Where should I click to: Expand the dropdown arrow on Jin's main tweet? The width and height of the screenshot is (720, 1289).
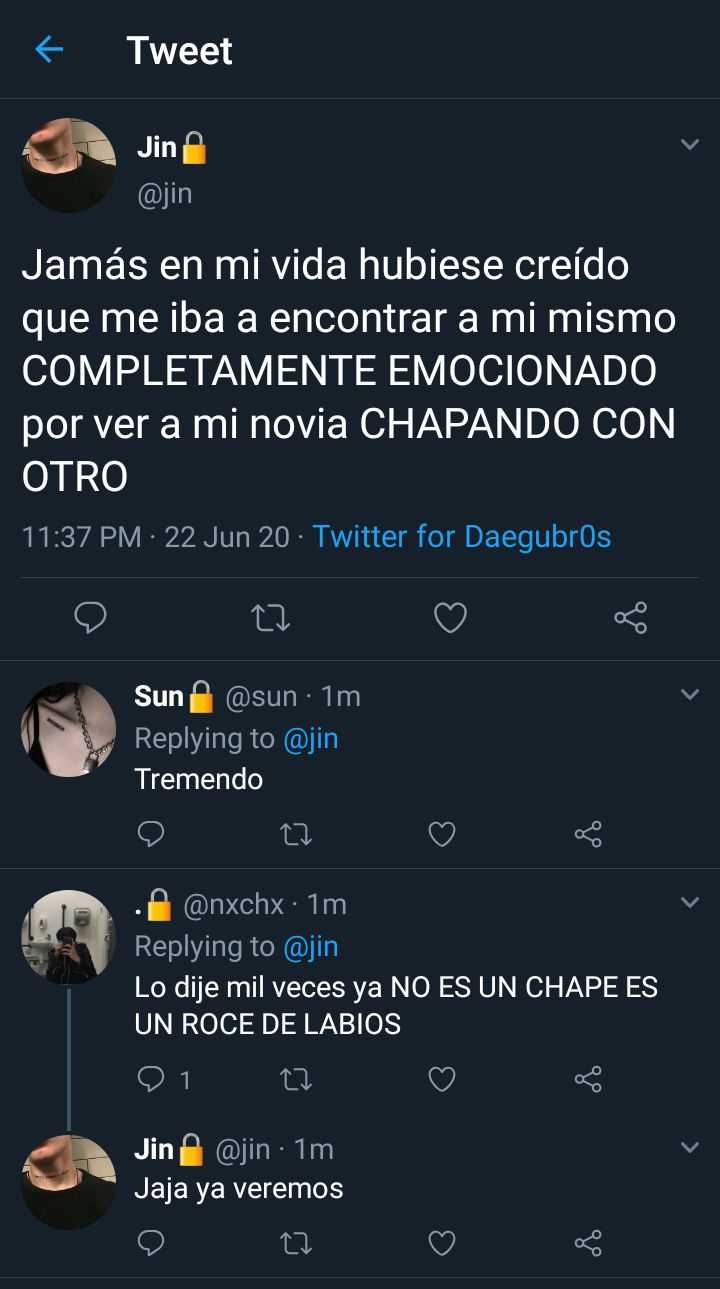(x=689, y=145)
